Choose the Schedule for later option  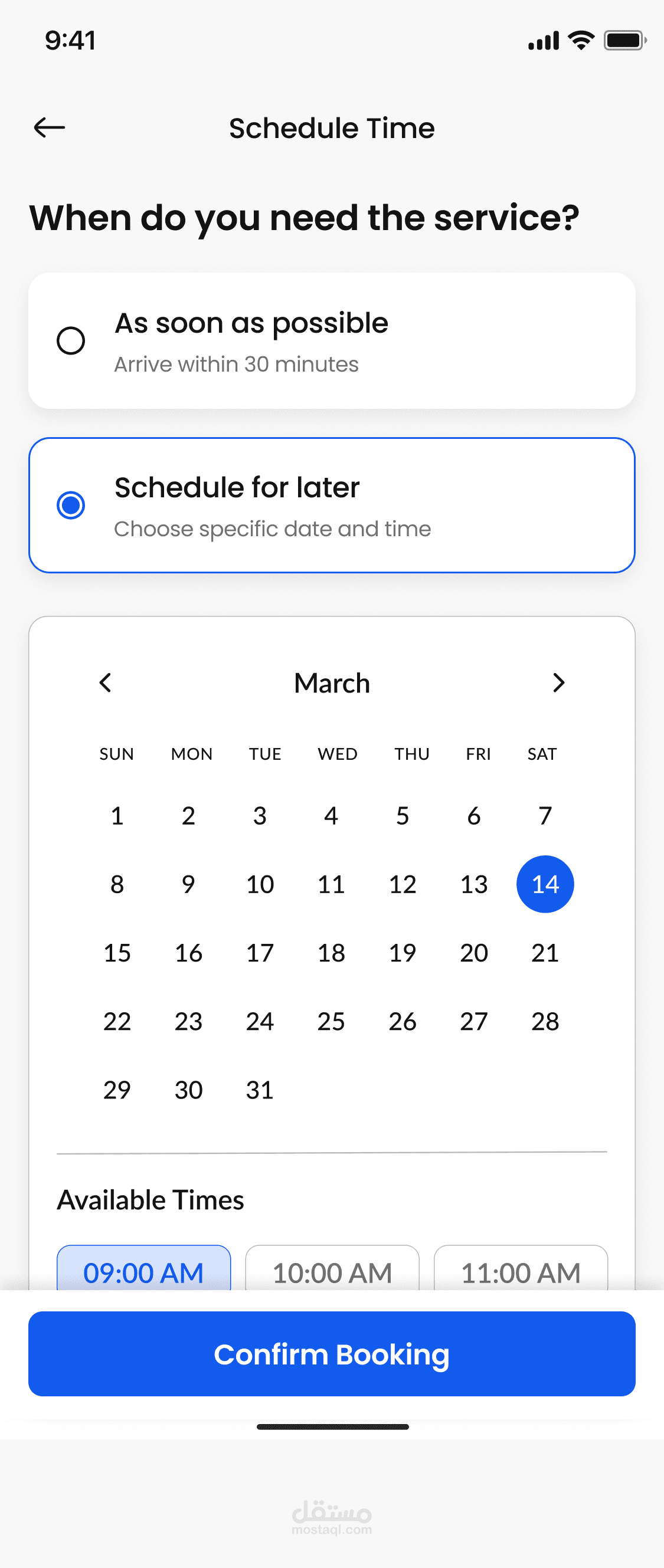[332, 505]
